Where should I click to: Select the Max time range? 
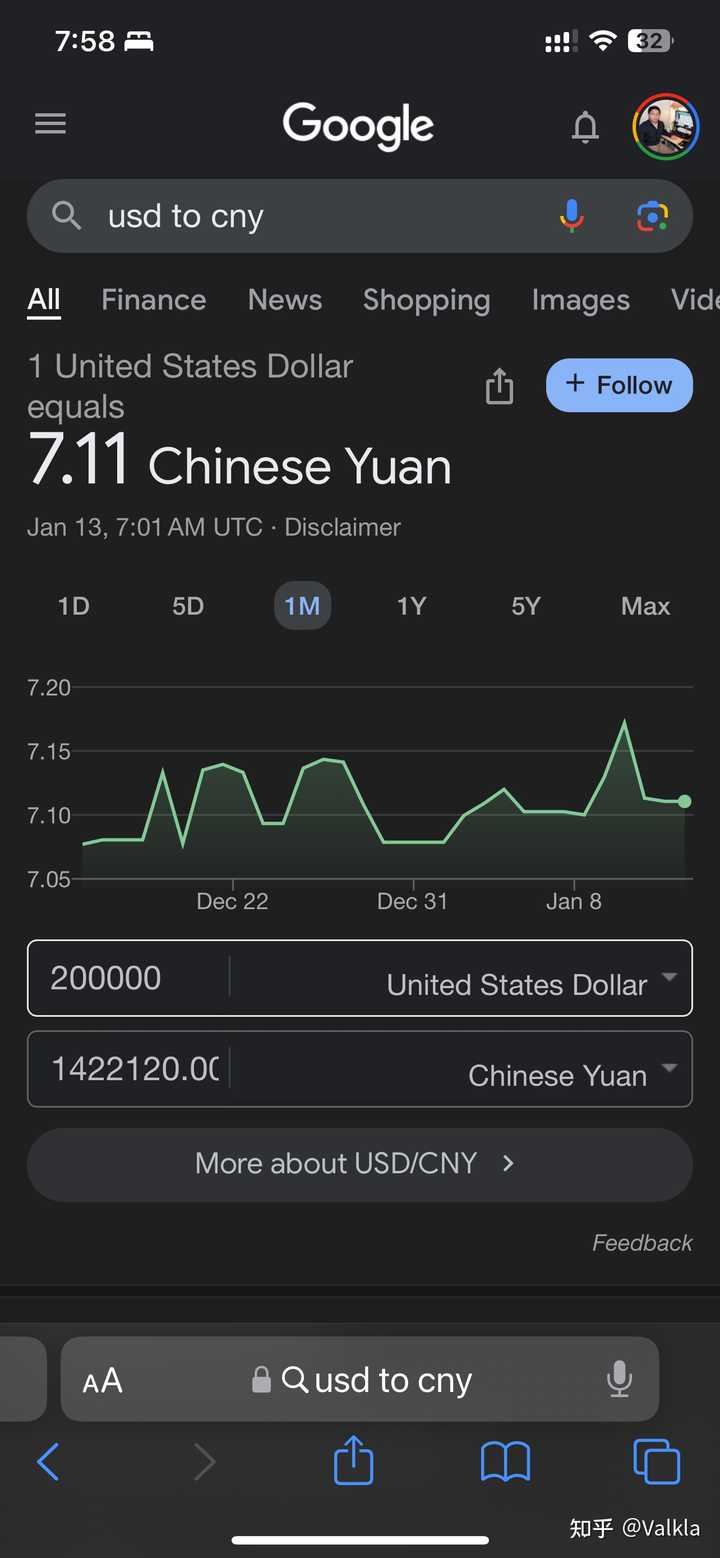pos(645,606)
